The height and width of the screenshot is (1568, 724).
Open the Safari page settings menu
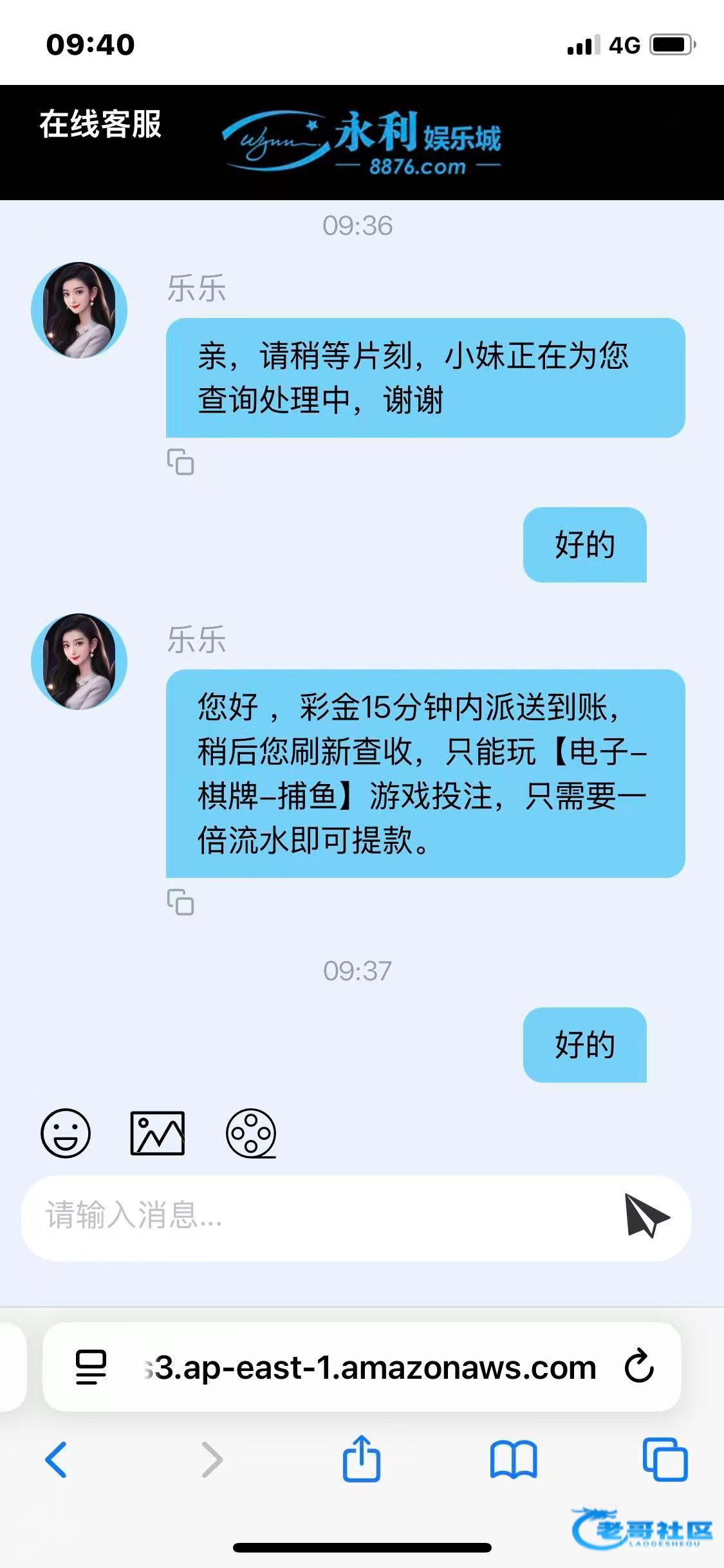click(x=91, y=1367)
